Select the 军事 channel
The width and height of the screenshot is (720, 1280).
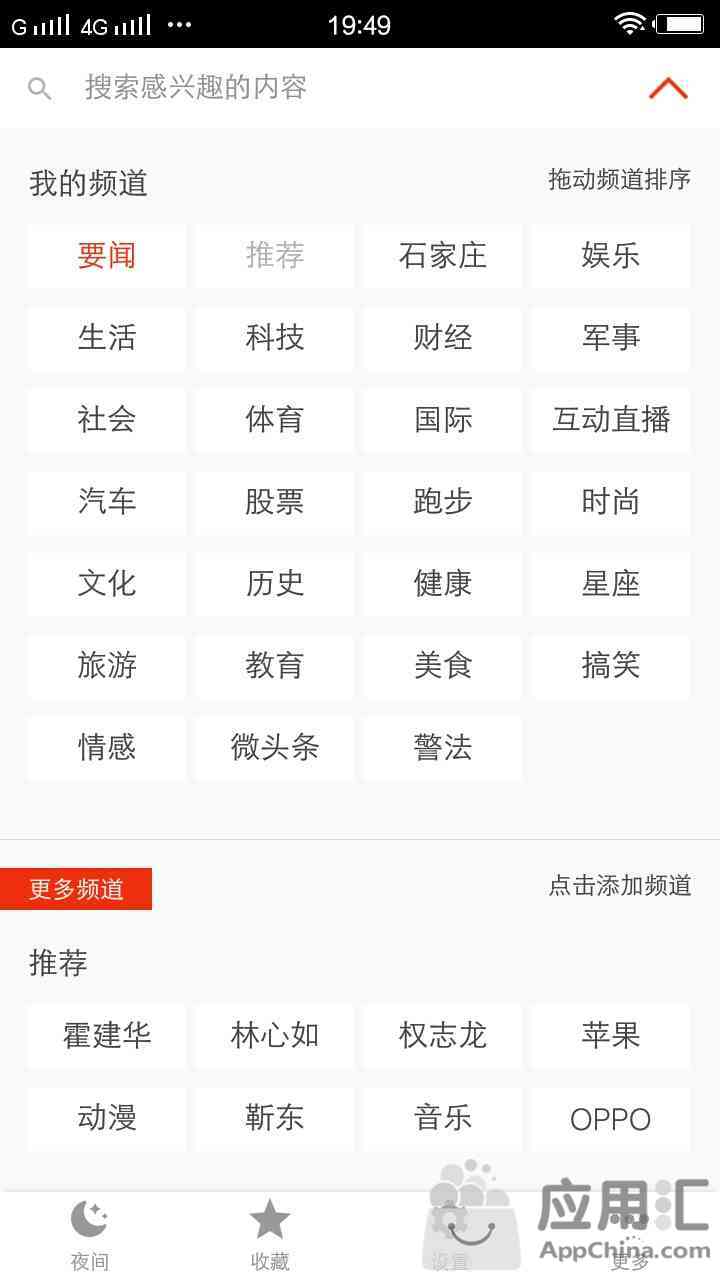[611, 338]
